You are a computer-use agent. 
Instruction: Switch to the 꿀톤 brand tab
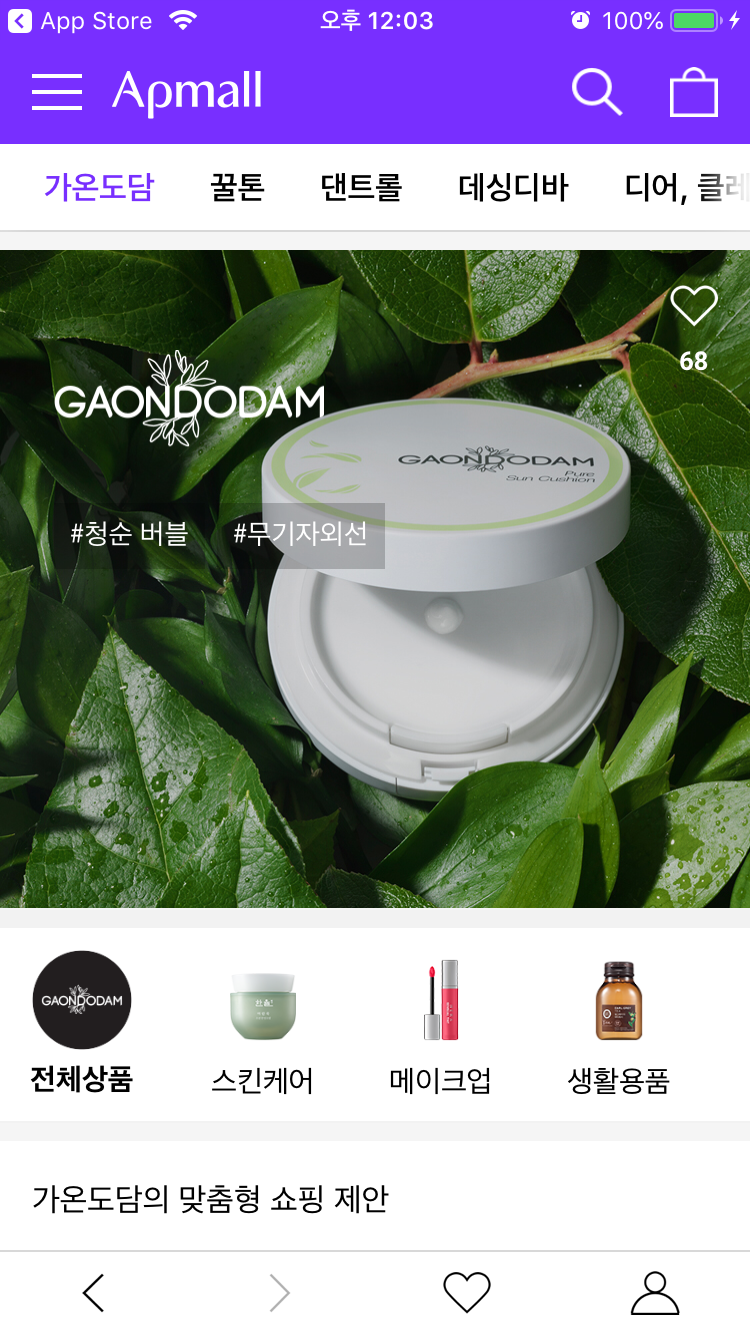click(237, 187)
